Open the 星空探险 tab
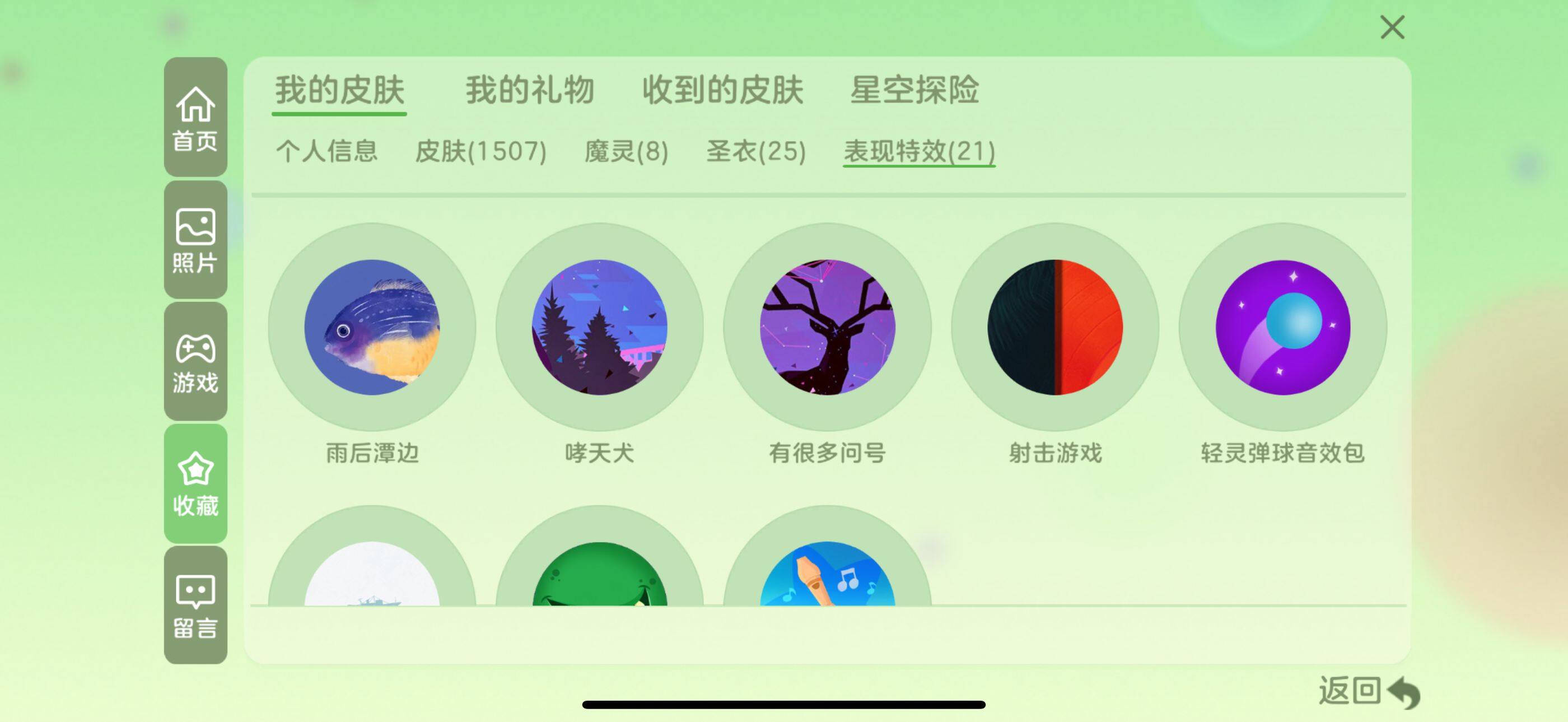1568x722 pixels. pos(914,90)
